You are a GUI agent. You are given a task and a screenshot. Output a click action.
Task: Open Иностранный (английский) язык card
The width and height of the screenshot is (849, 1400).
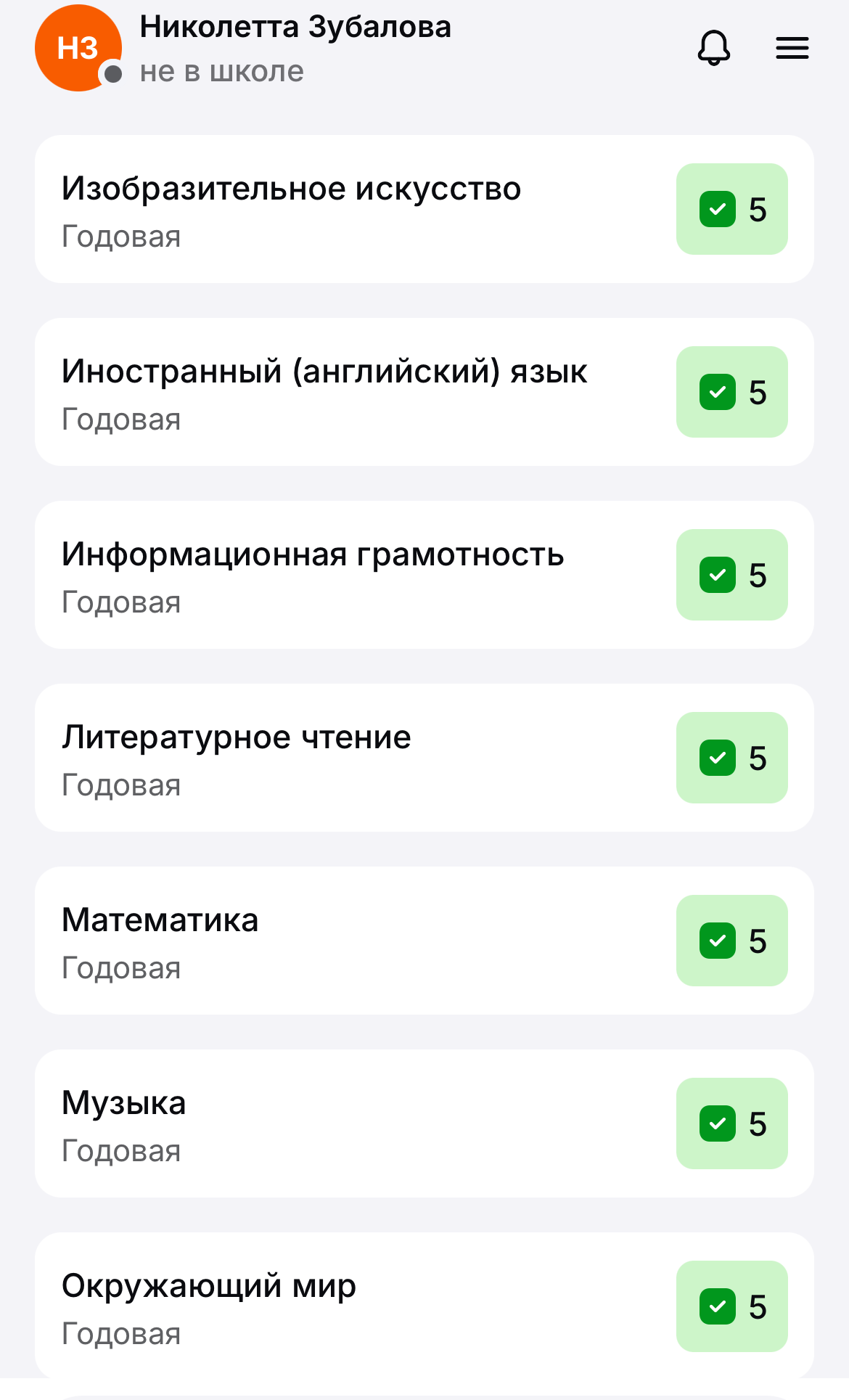tap(424, 392)
